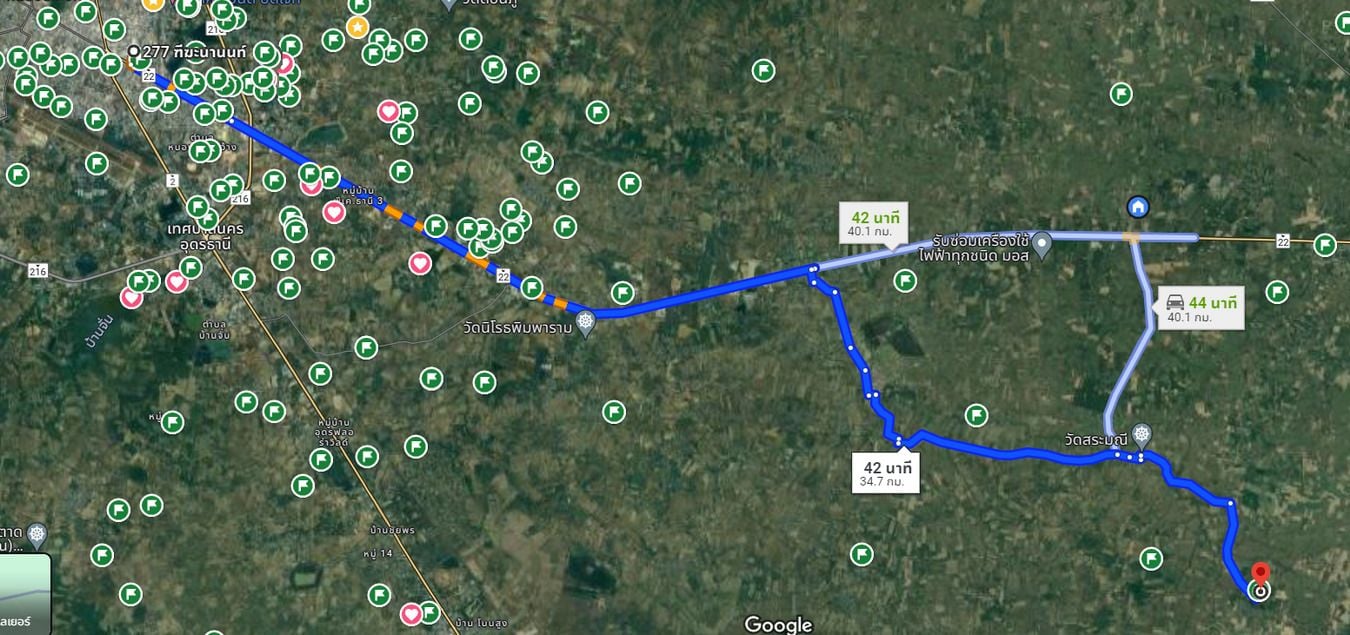1350x635 pixels.
Task: Tap the 277 ทียะนานนท์ starting point
Action: click(134, 51)
